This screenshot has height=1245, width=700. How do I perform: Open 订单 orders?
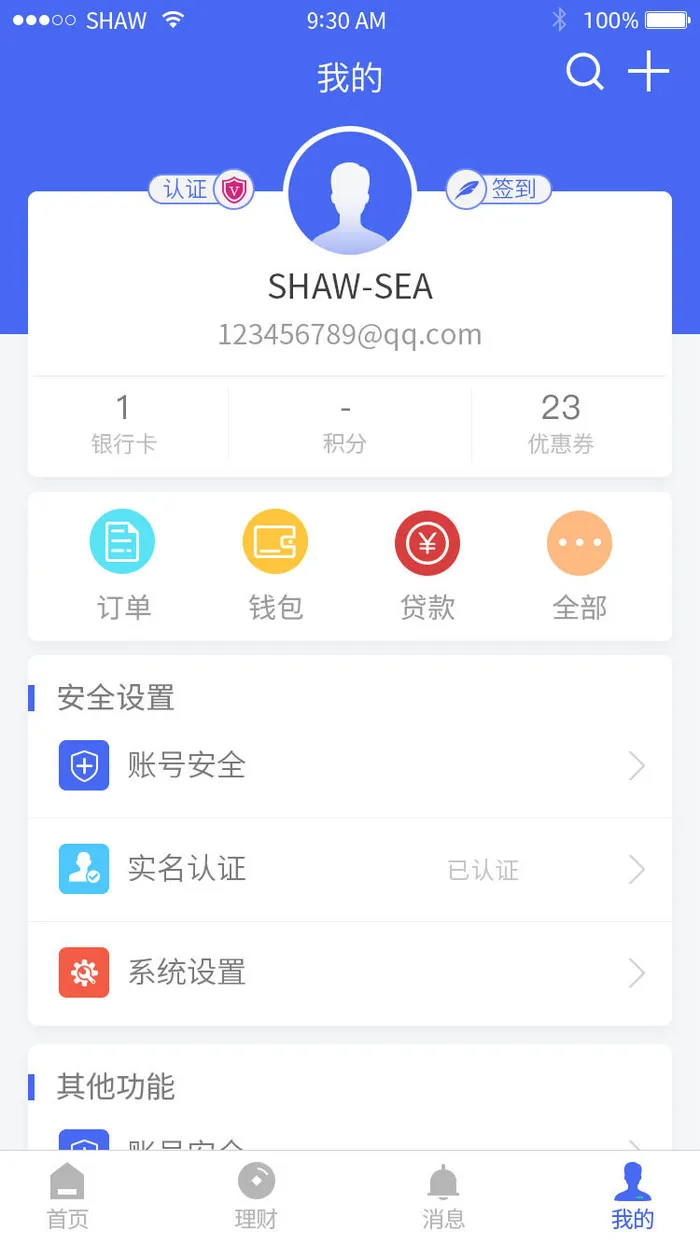tap(123, 565)
